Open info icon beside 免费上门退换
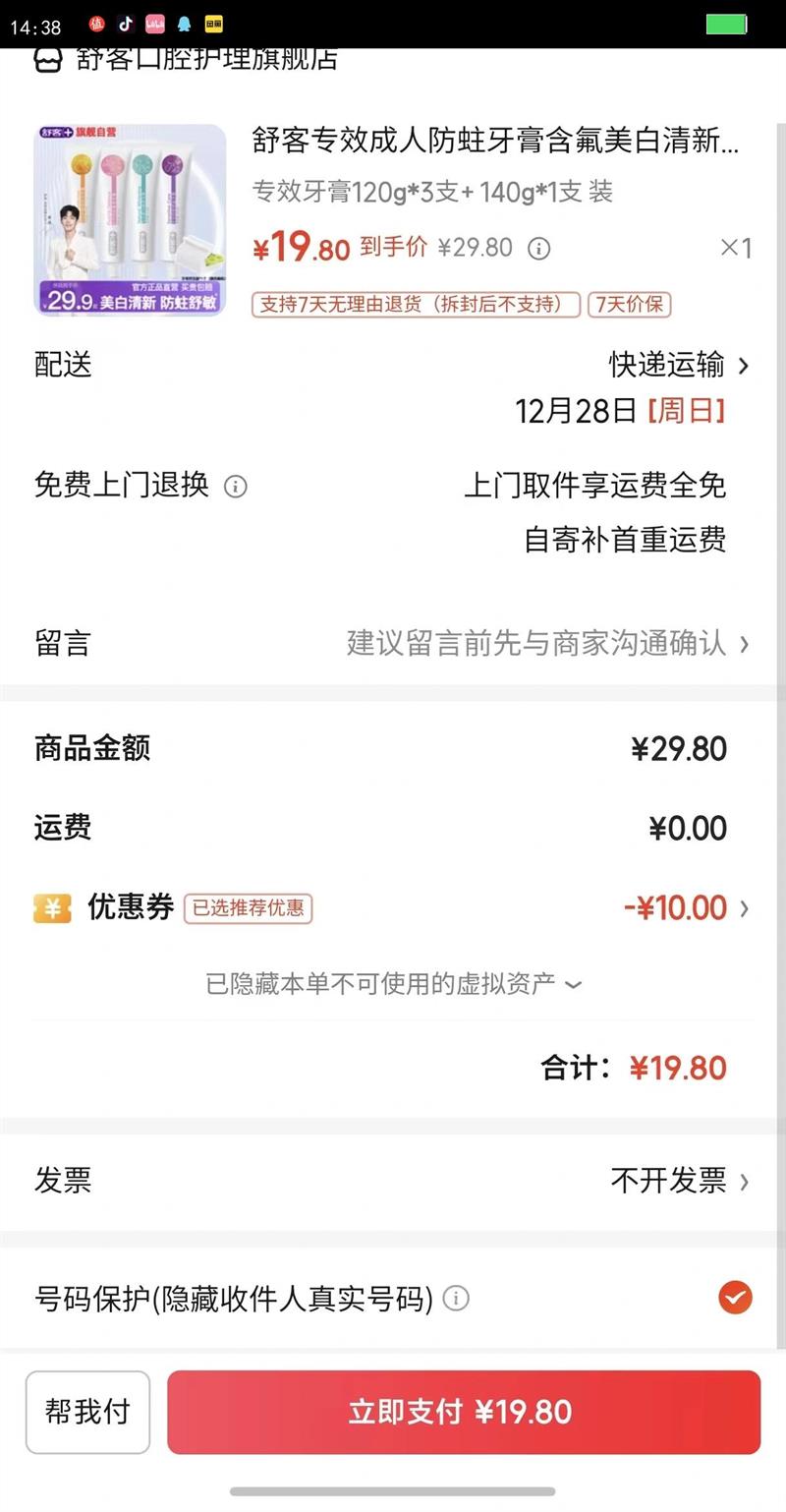This screenshot has height=1512, width=786. pos(235,486)
